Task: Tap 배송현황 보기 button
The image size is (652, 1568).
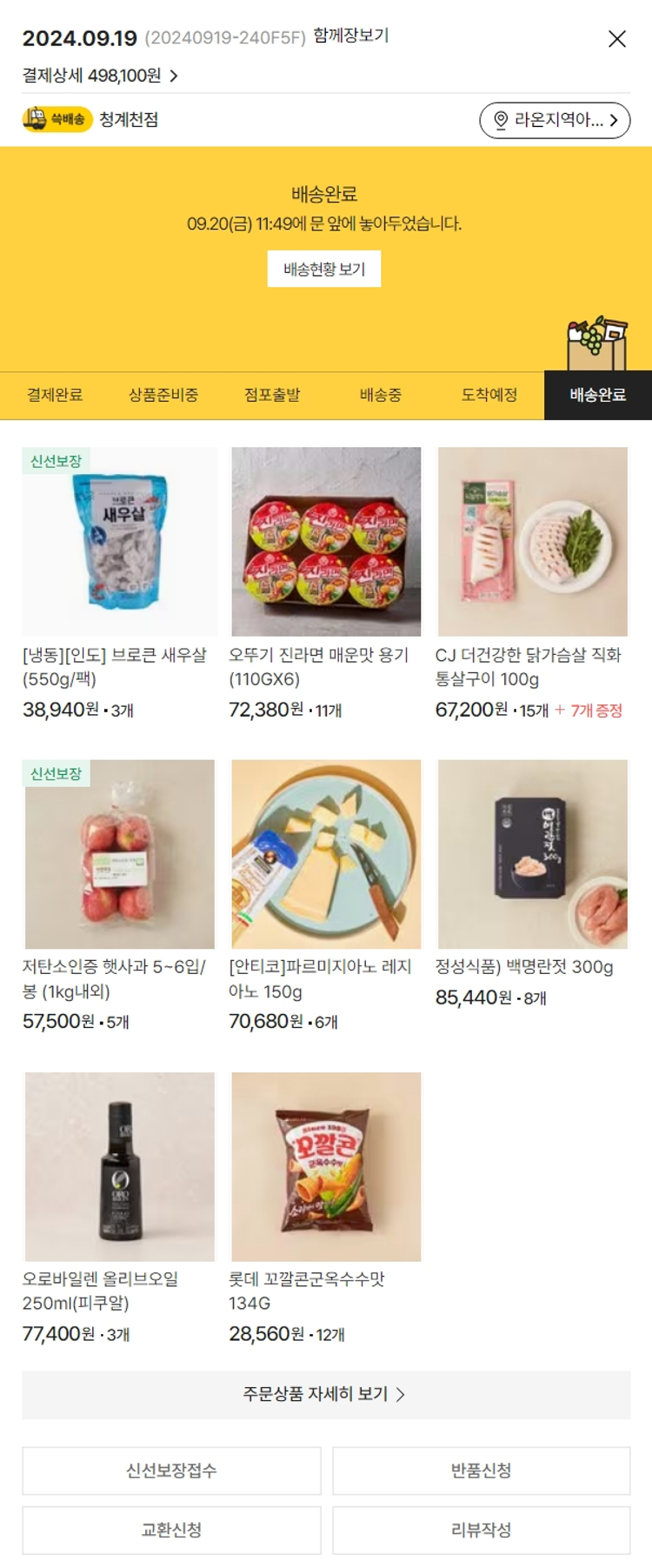Action: (x=324, y=270)
